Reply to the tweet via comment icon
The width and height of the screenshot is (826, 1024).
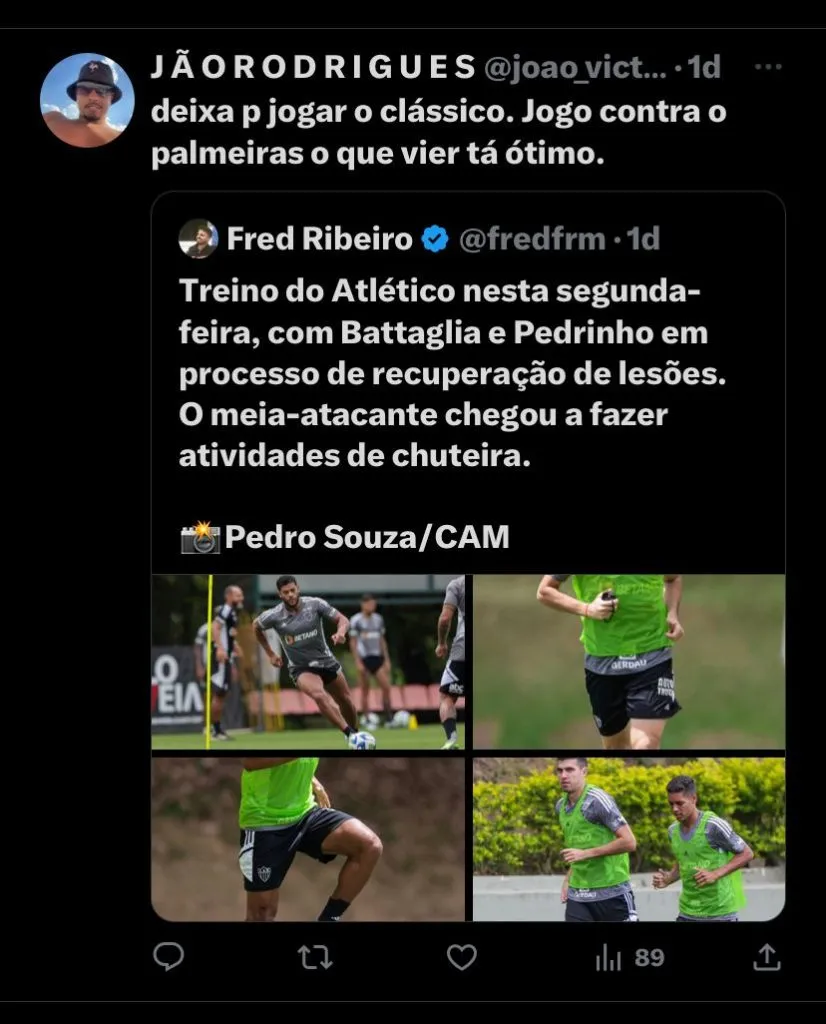[x=169, y=957]
